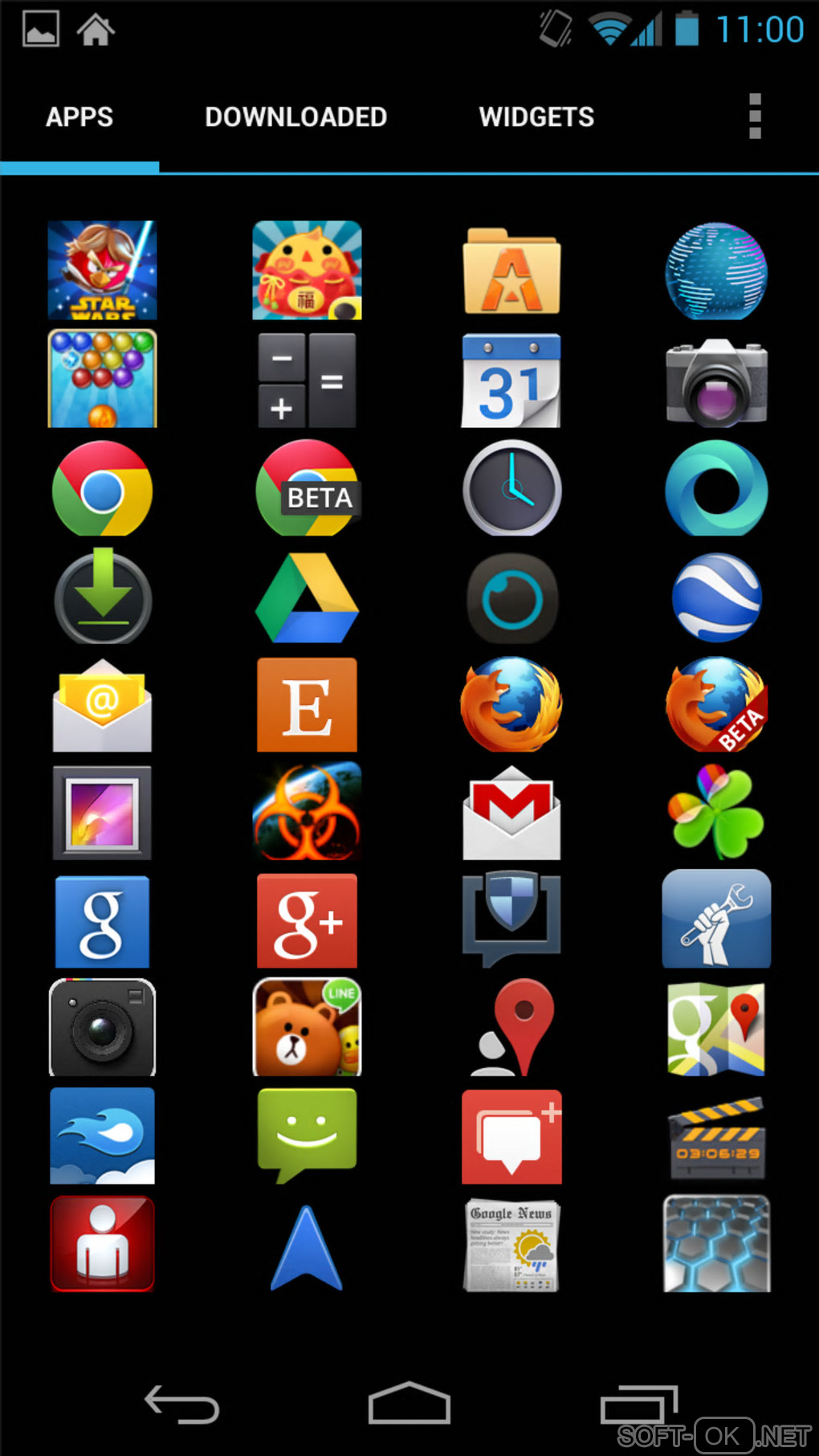Open the Messaging app
The height and width of the screenshot is (1456, 819).
coord(307,1135)
